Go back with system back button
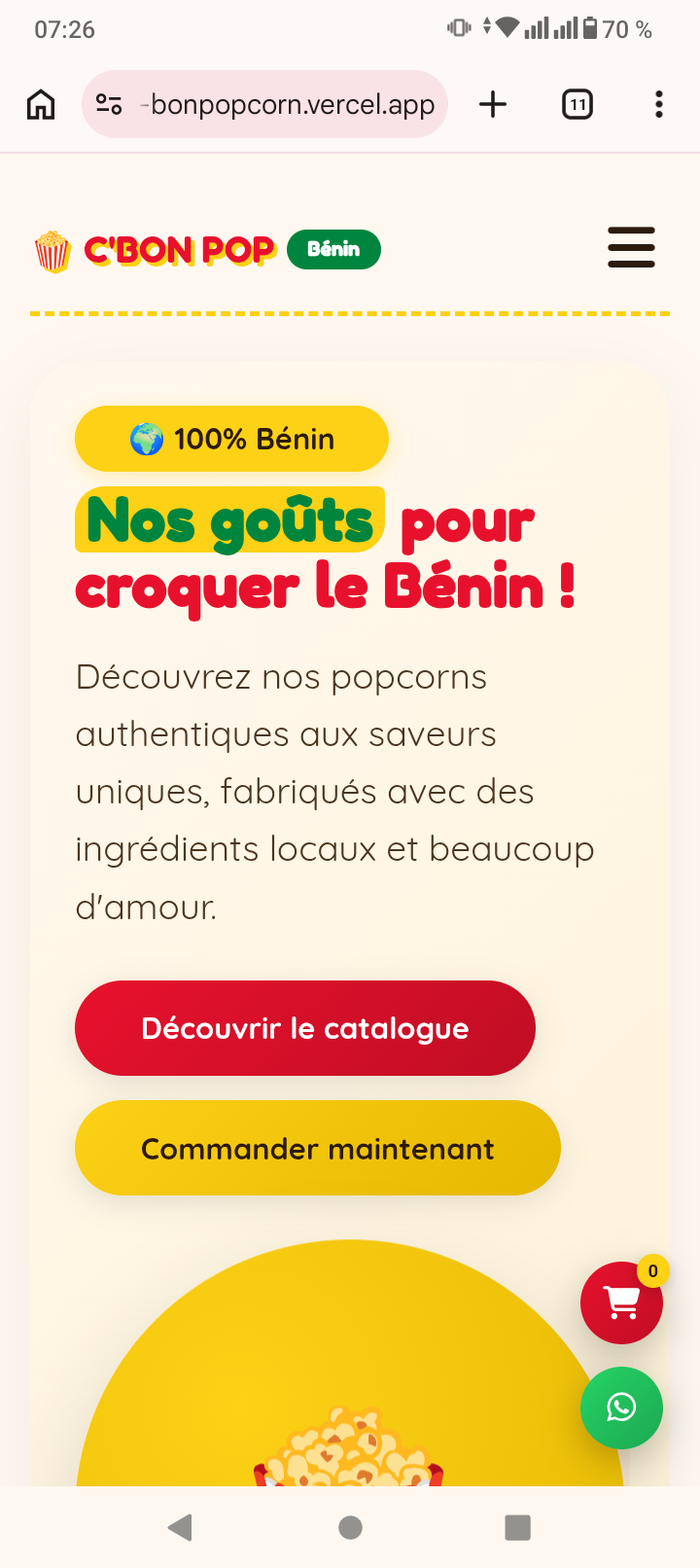The image size is (700, 1568). click(x=180, y=1527)
